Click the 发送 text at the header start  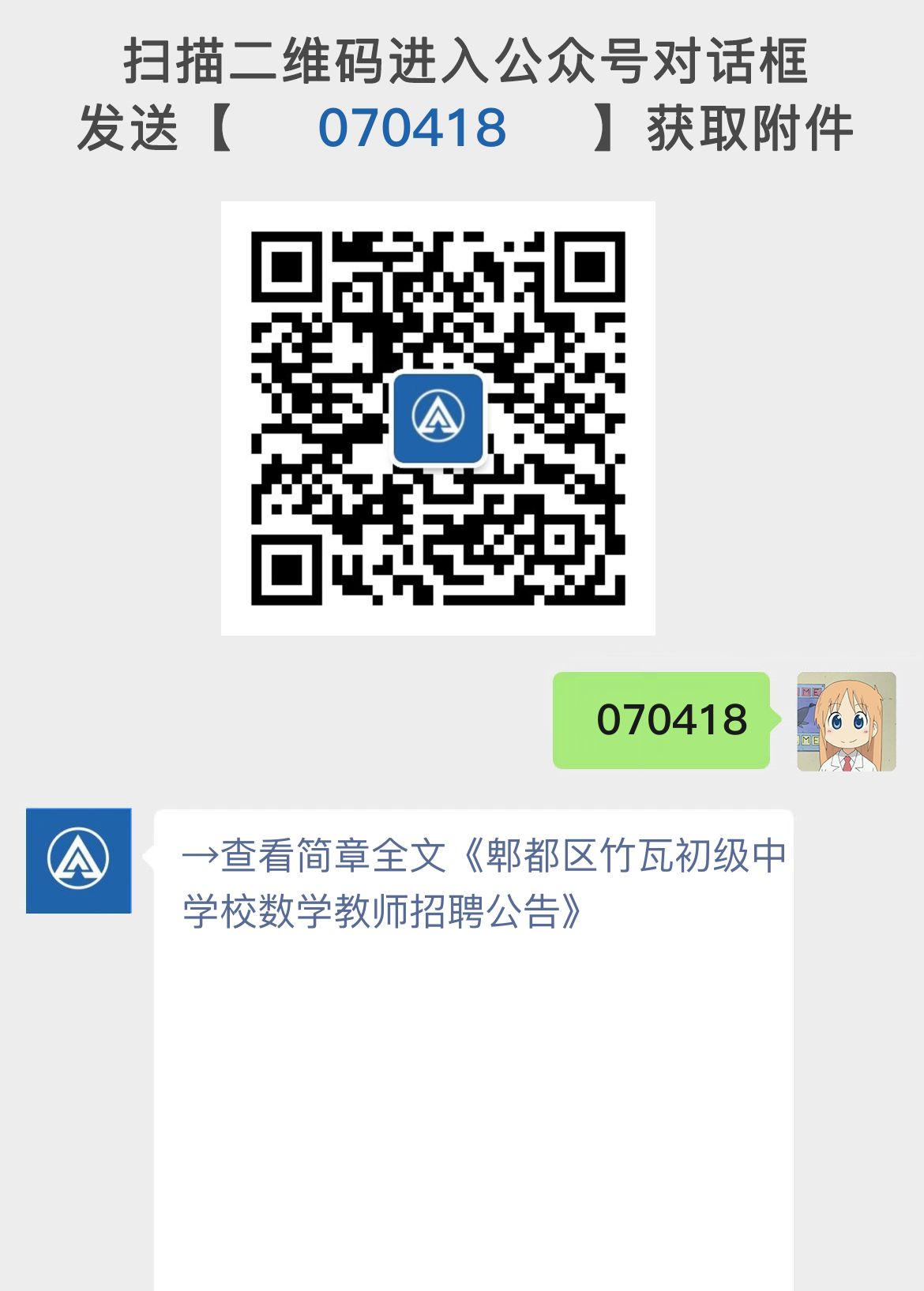126,130
